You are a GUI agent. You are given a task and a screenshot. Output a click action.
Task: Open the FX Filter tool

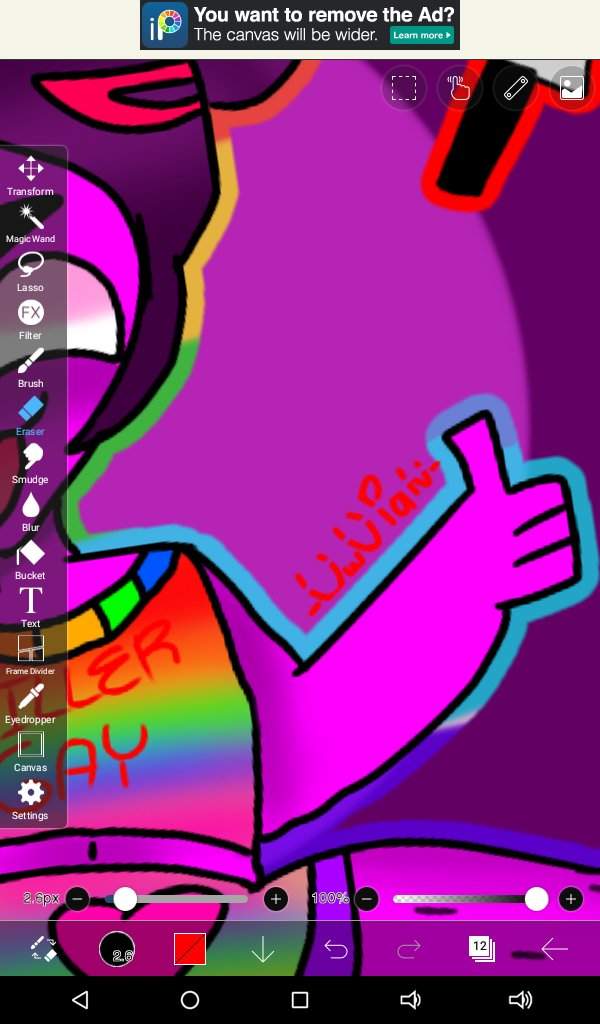click(x=30, y=320)
